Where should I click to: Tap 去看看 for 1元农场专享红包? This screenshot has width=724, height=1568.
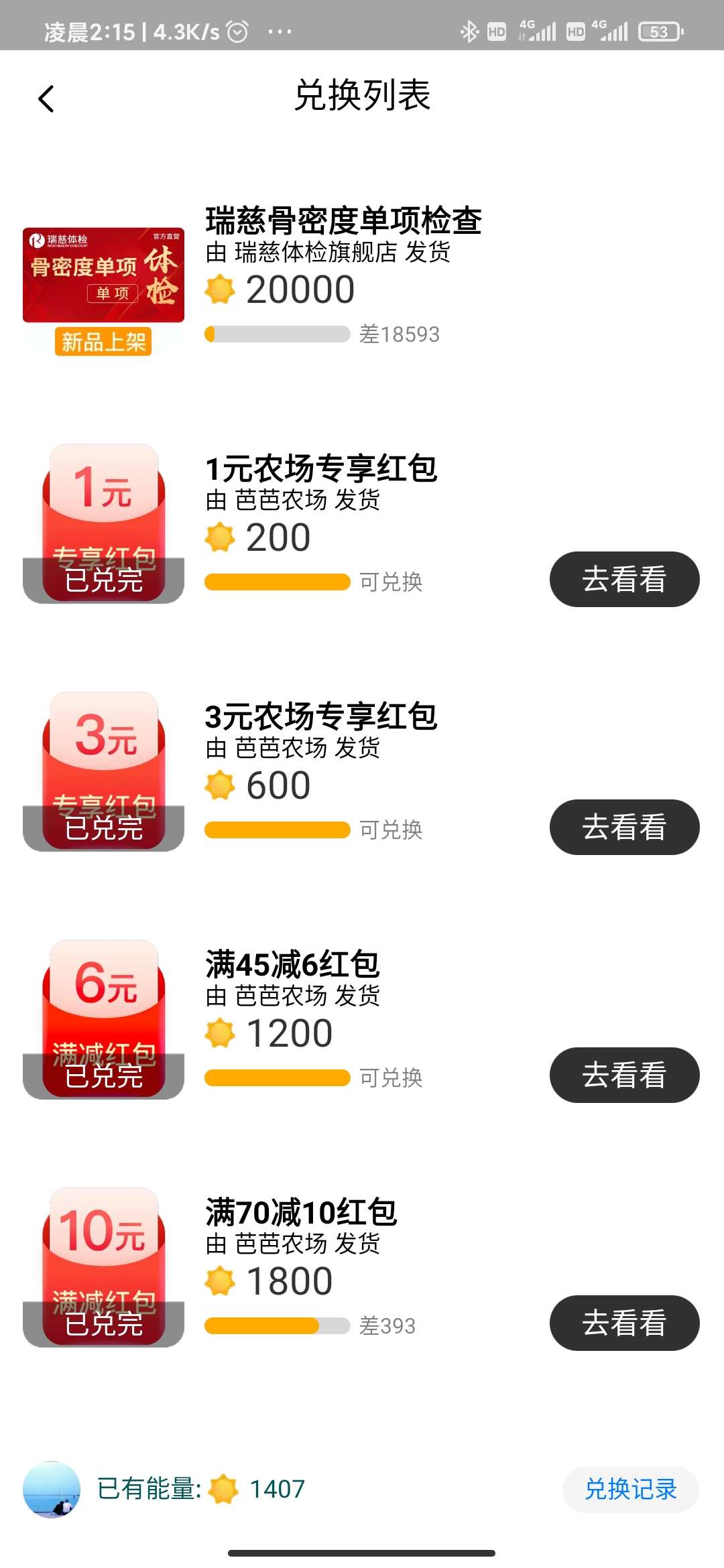pos(624,580)
